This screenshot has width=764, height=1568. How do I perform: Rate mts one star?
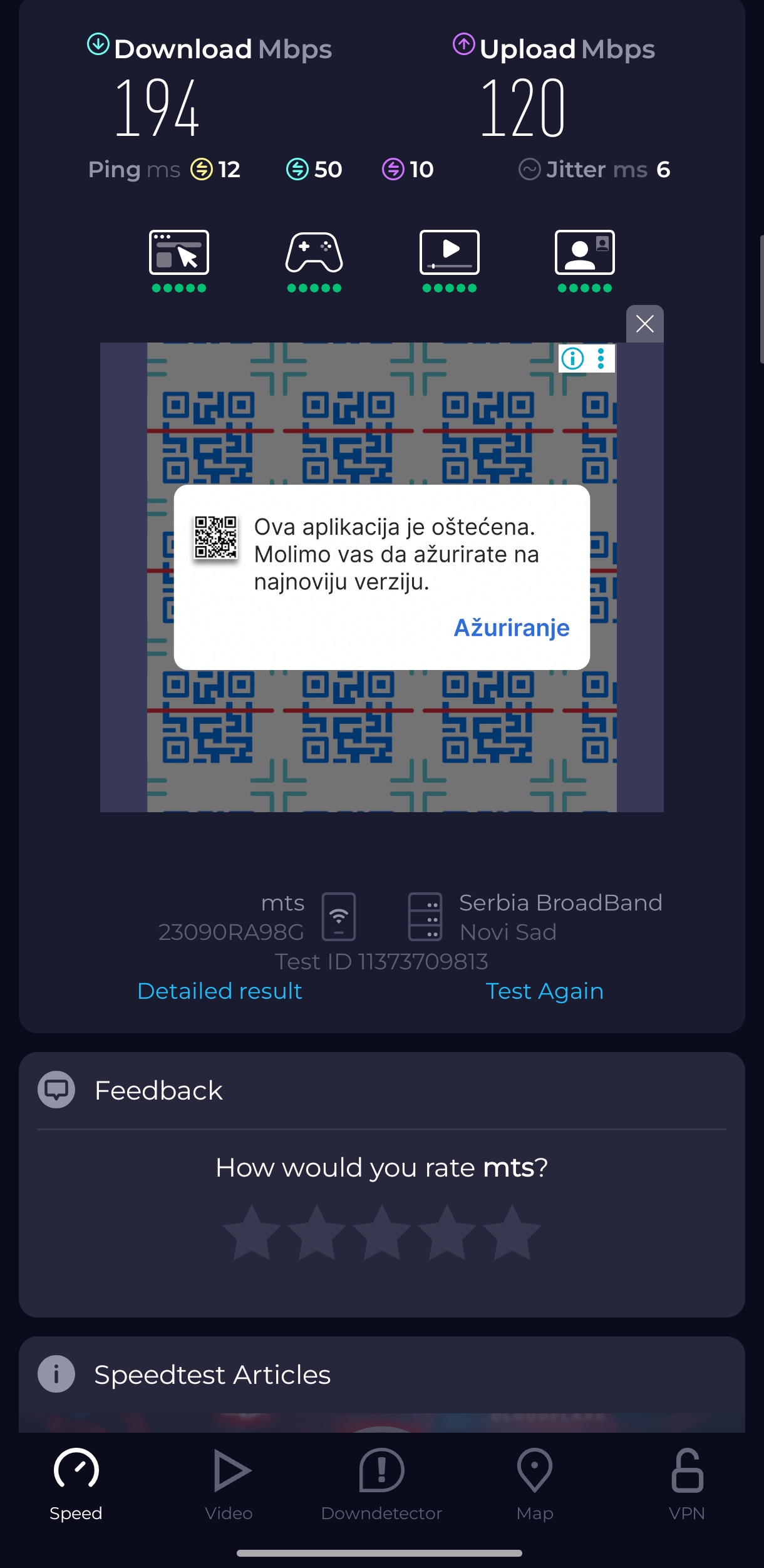tap(252, 1232)
